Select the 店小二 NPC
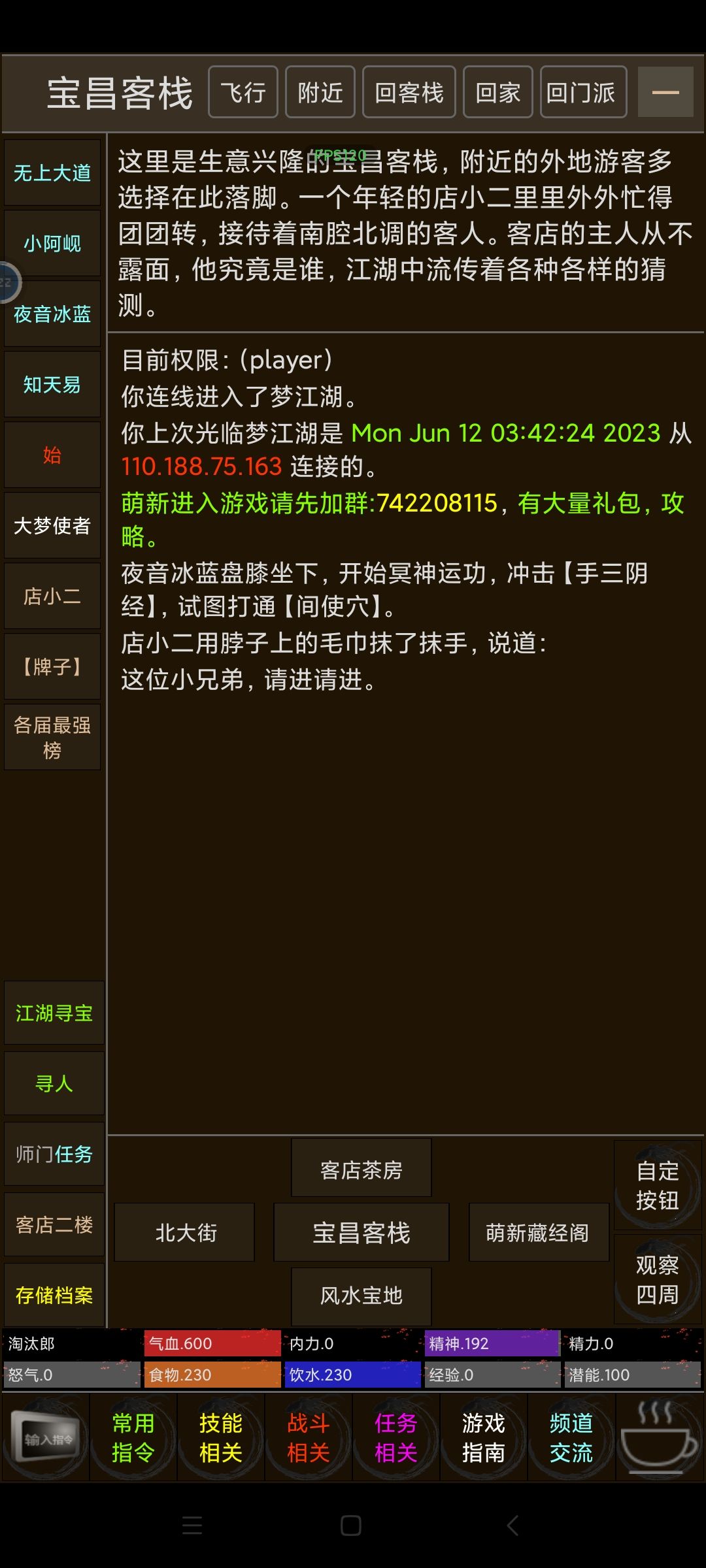The image size is (706, 1568). point(52,596)
